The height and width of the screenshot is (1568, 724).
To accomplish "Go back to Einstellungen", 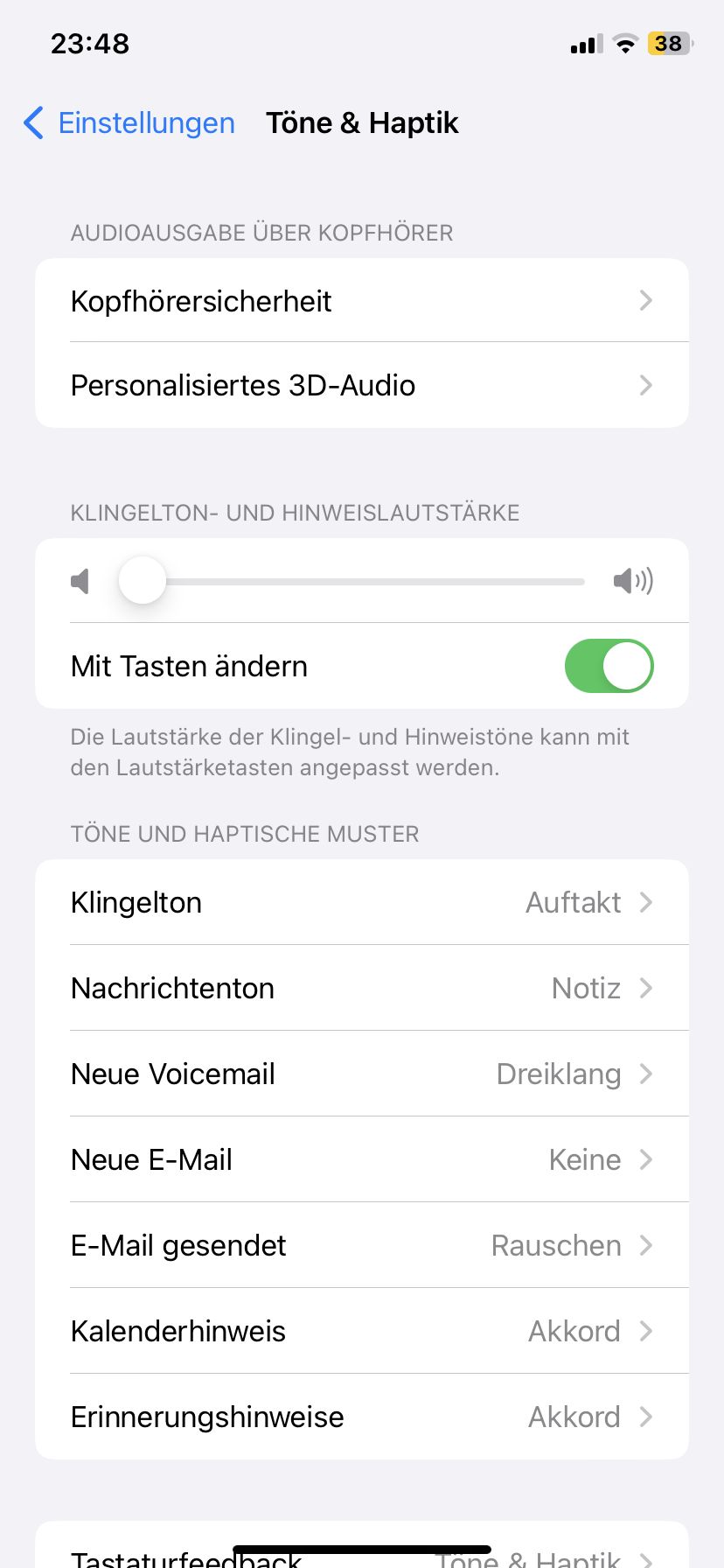I will [129, 123].
